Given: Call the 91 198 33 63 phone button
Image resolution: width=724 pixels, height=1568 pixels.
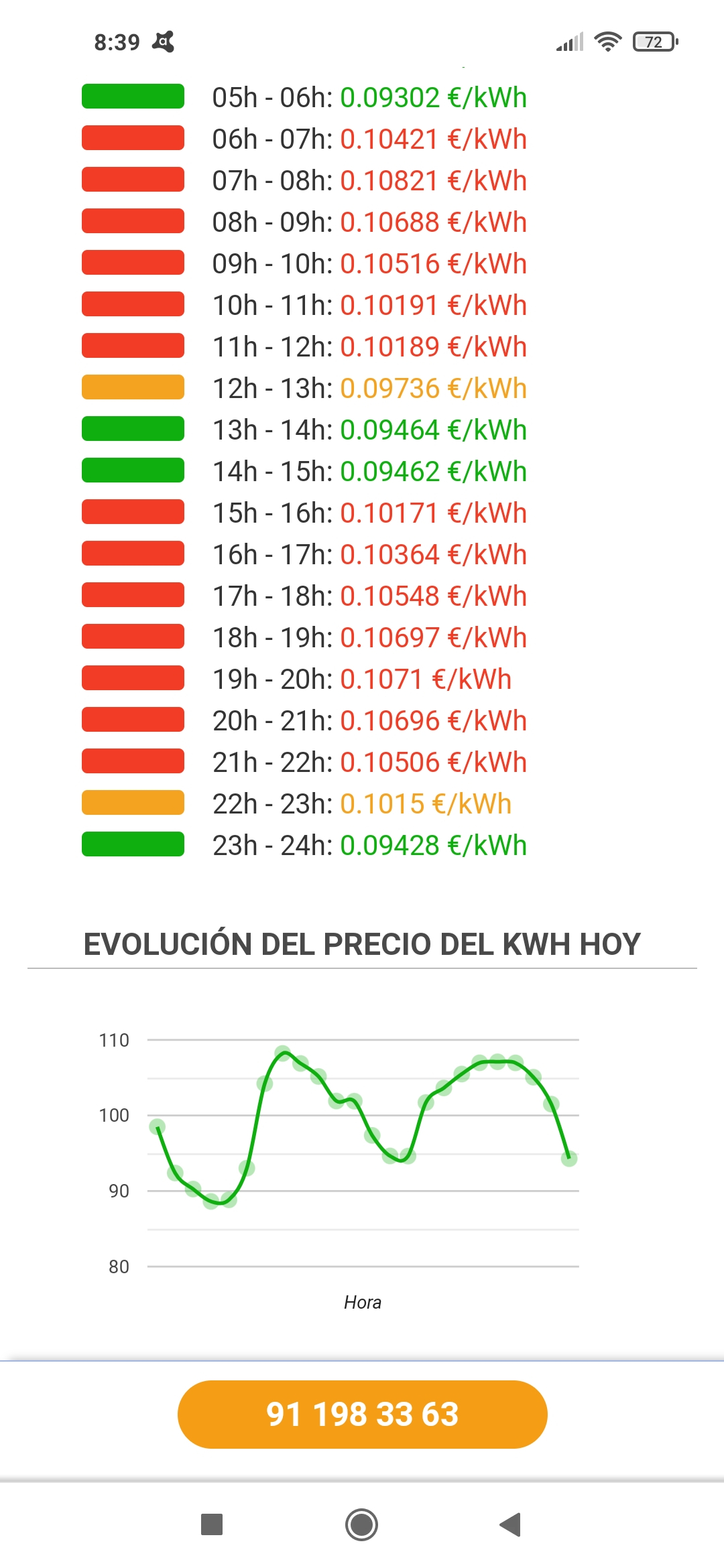Looking at the screenshot, I should point(362,1415).
